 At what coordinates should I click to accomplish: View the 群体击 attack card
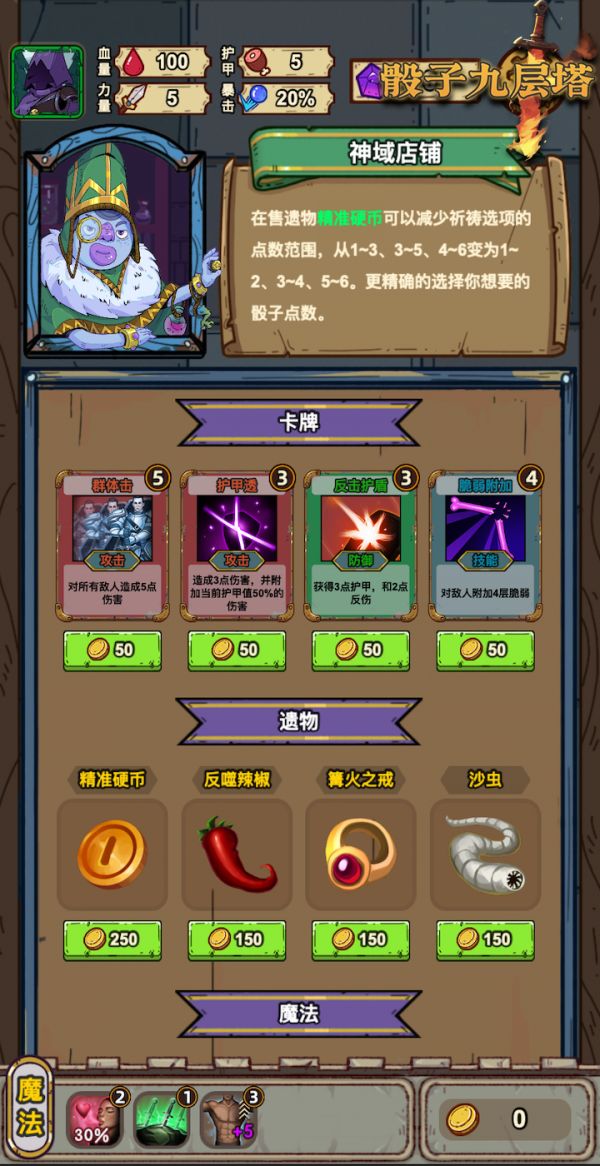pyautogui.click(x=112, y=546)
